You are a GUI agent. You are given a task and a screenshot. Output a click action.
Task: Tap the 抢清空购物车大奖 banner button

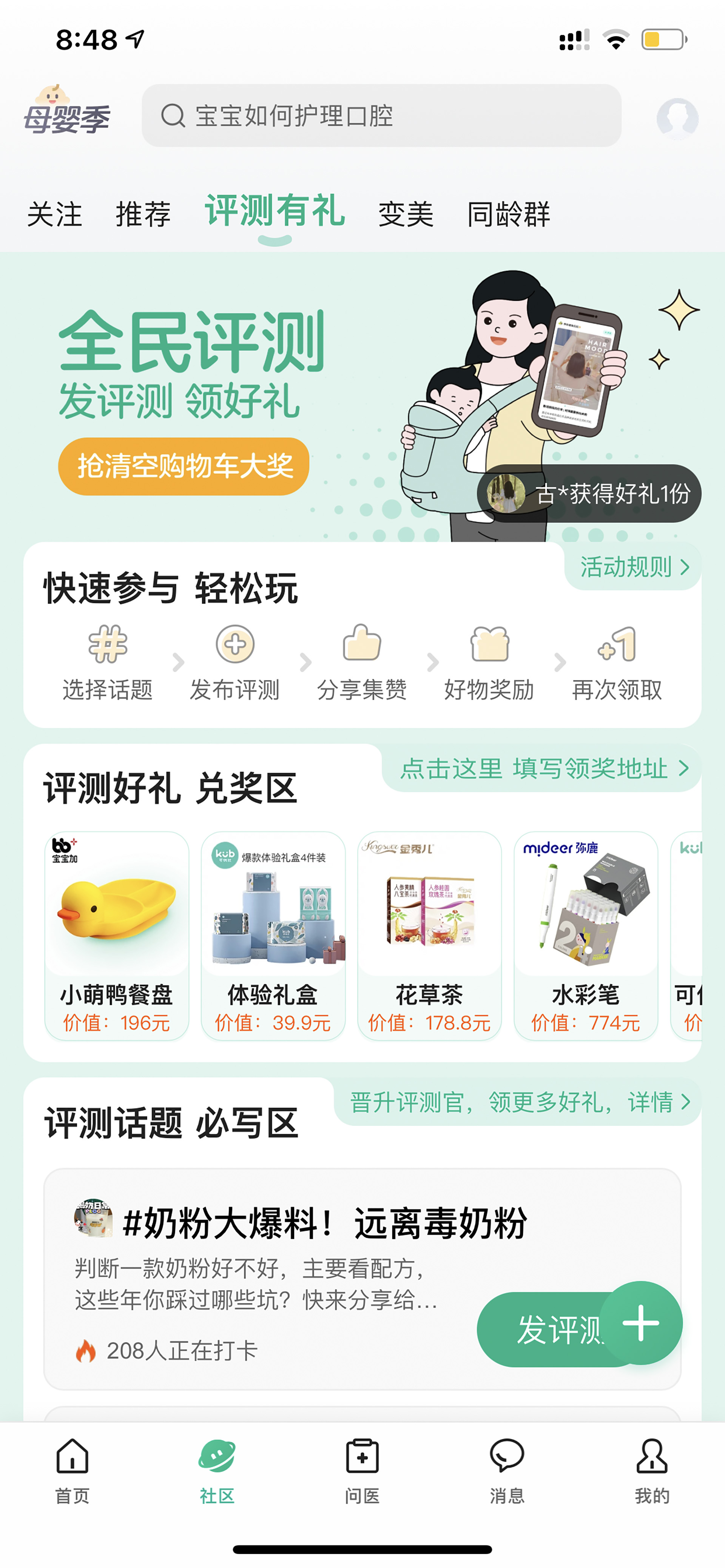click(184, 466)
